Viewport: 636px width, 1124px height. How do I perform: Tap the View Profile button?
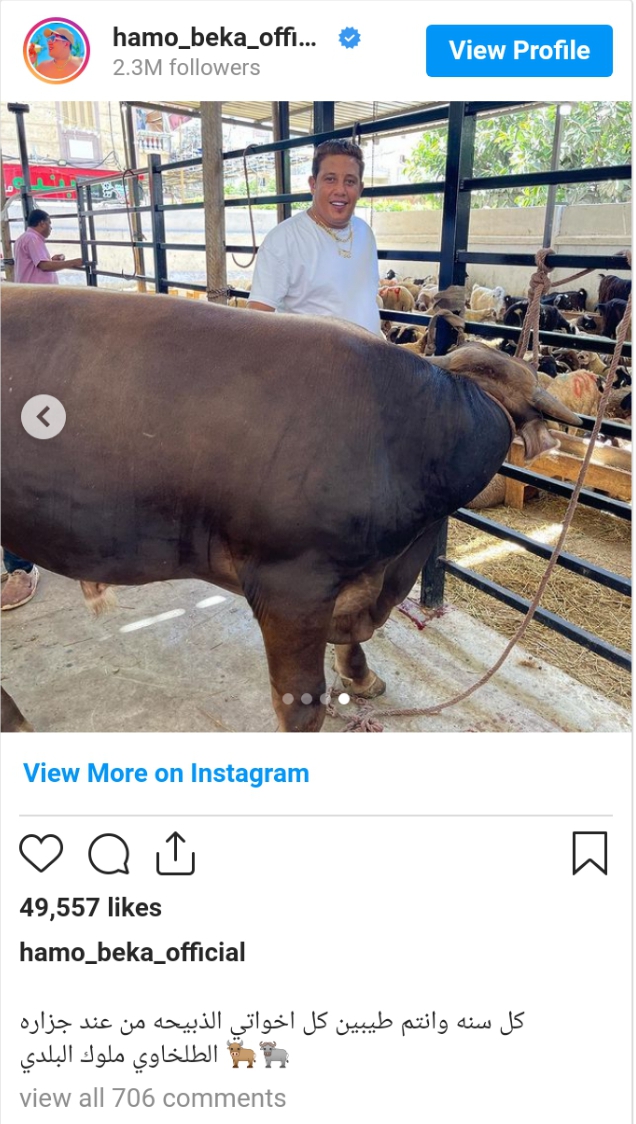[x=518, y=51]
